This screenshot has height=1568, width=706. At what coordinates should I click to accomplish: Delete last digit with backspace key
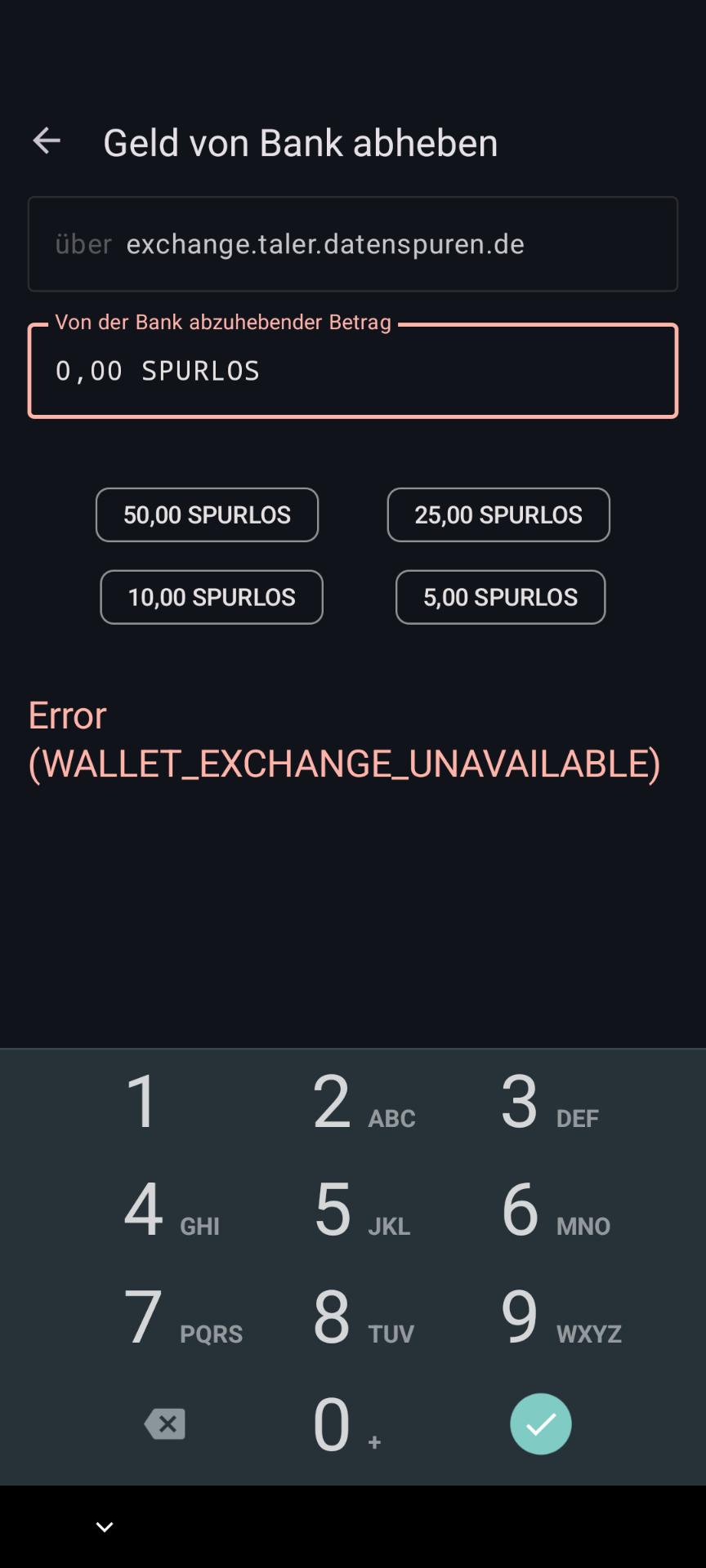tap(164, 1424)
